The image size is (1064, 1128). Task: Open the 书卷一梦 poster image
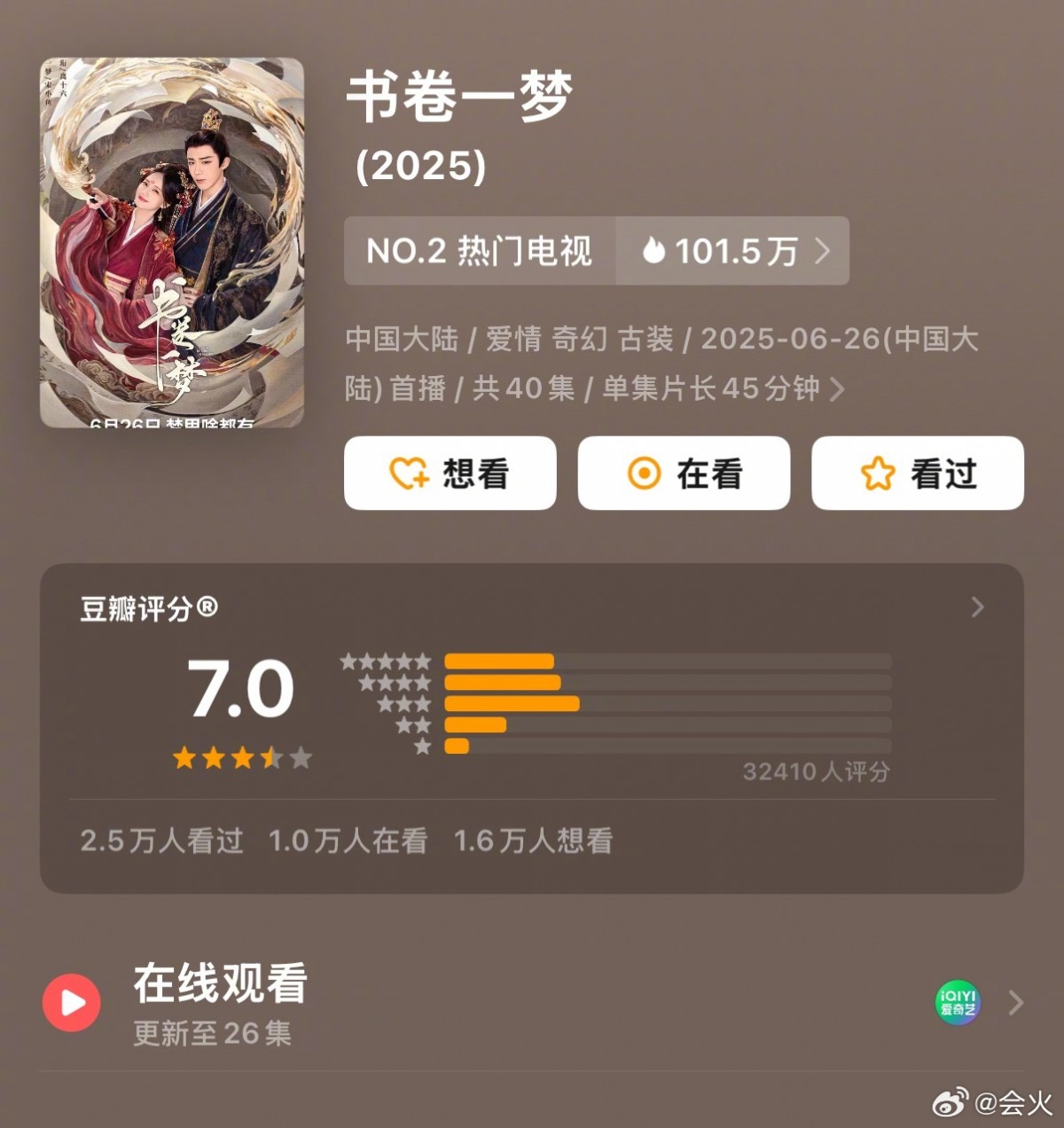172,242
